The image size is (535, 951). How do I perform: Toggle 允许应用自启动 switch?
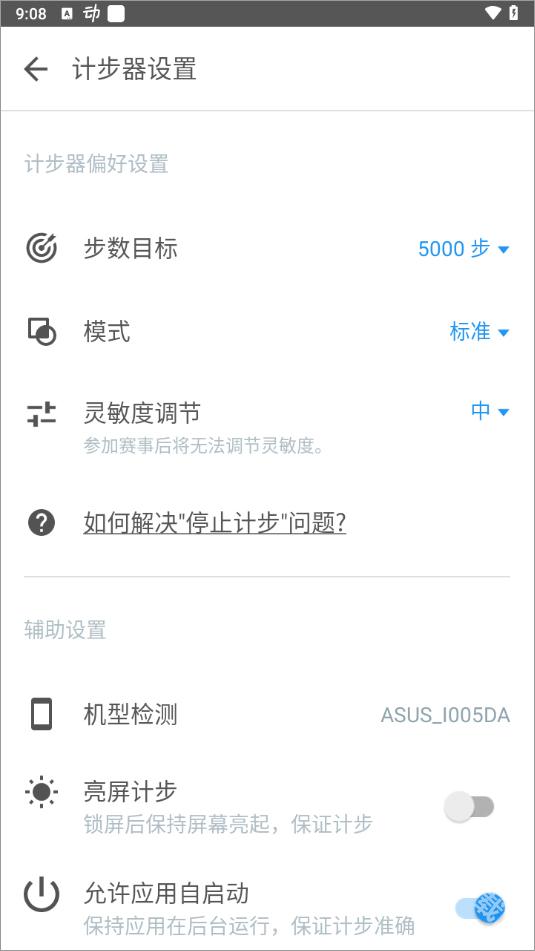point(480,908)
